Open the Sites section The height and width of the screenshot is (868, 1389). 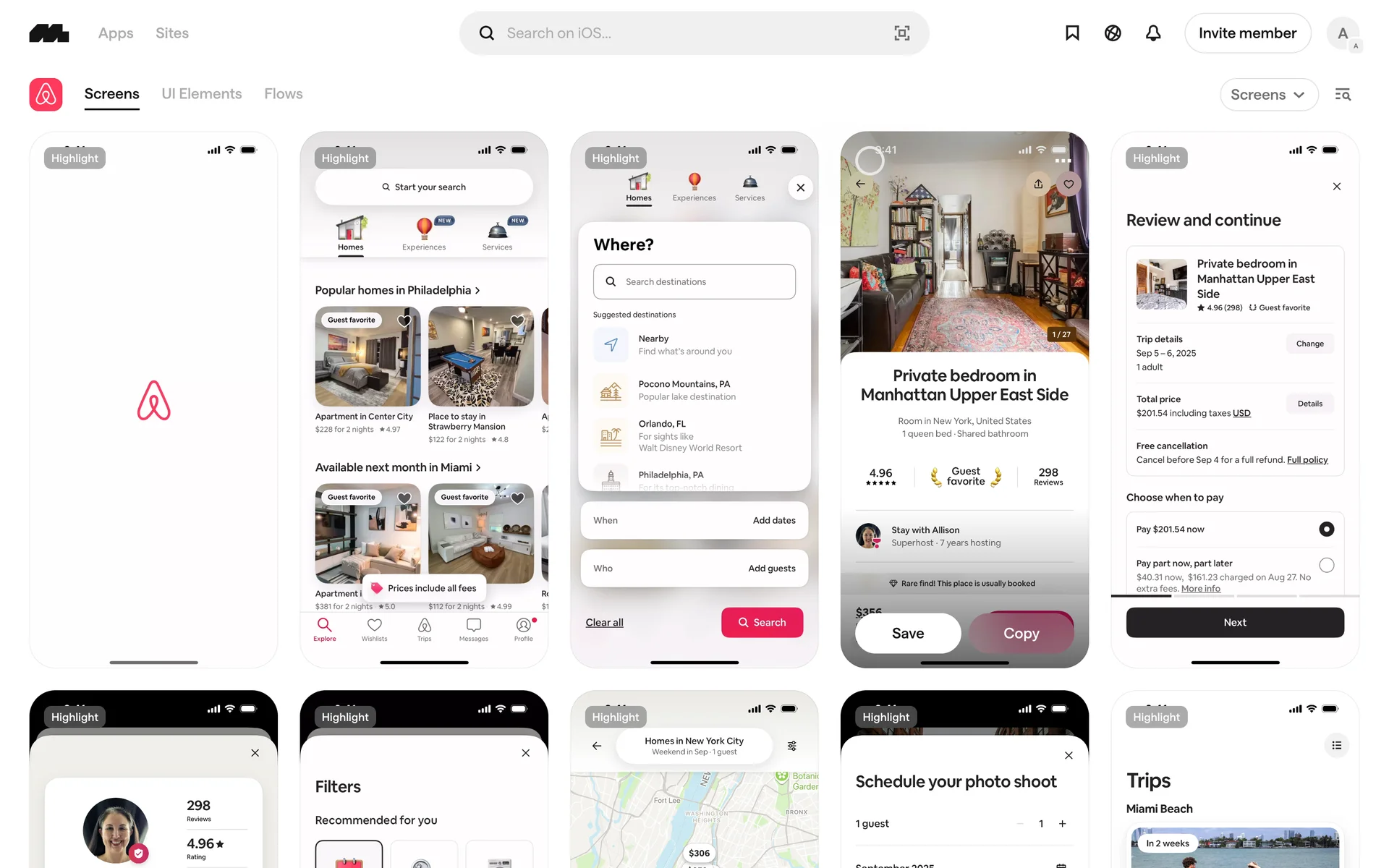pos(172,33)
